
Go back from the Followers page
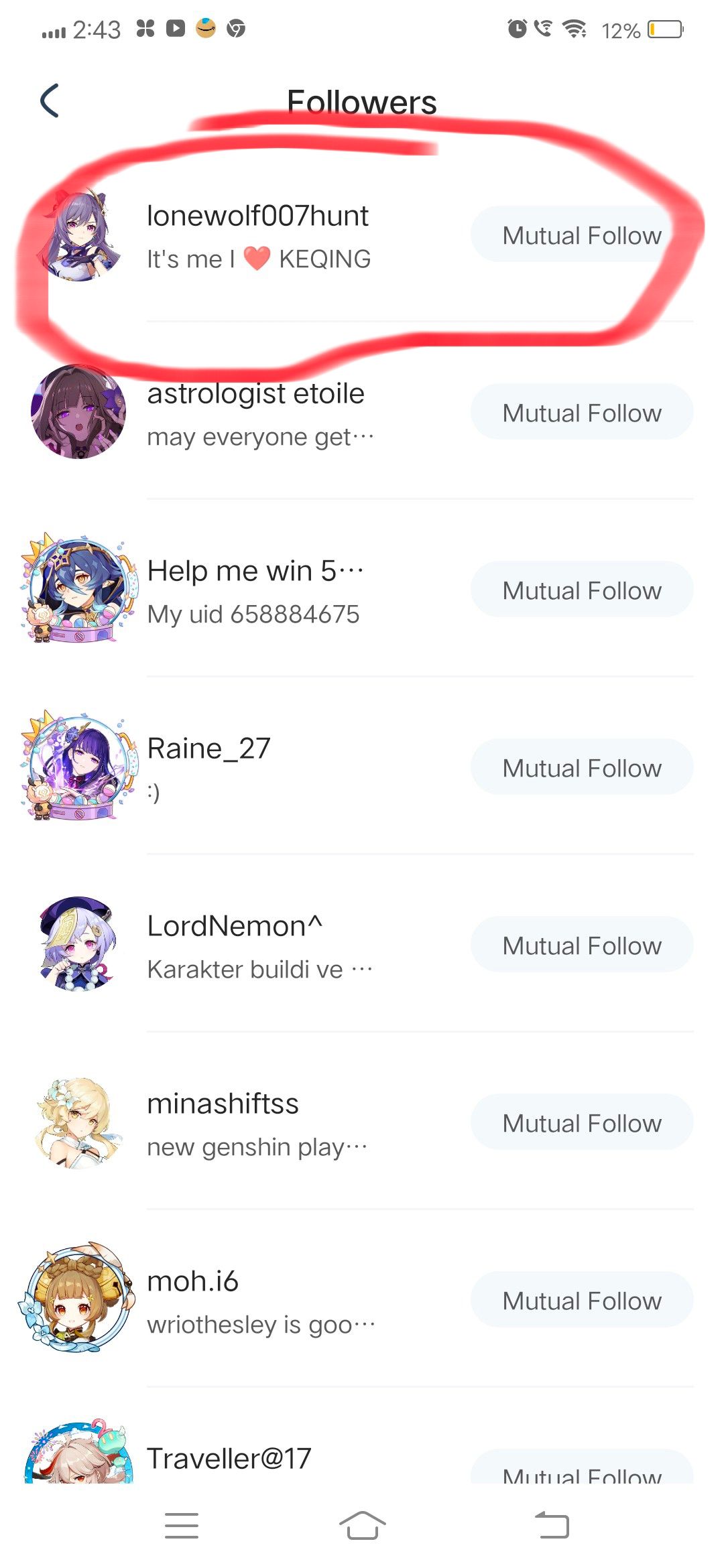(x=50, y=101)
